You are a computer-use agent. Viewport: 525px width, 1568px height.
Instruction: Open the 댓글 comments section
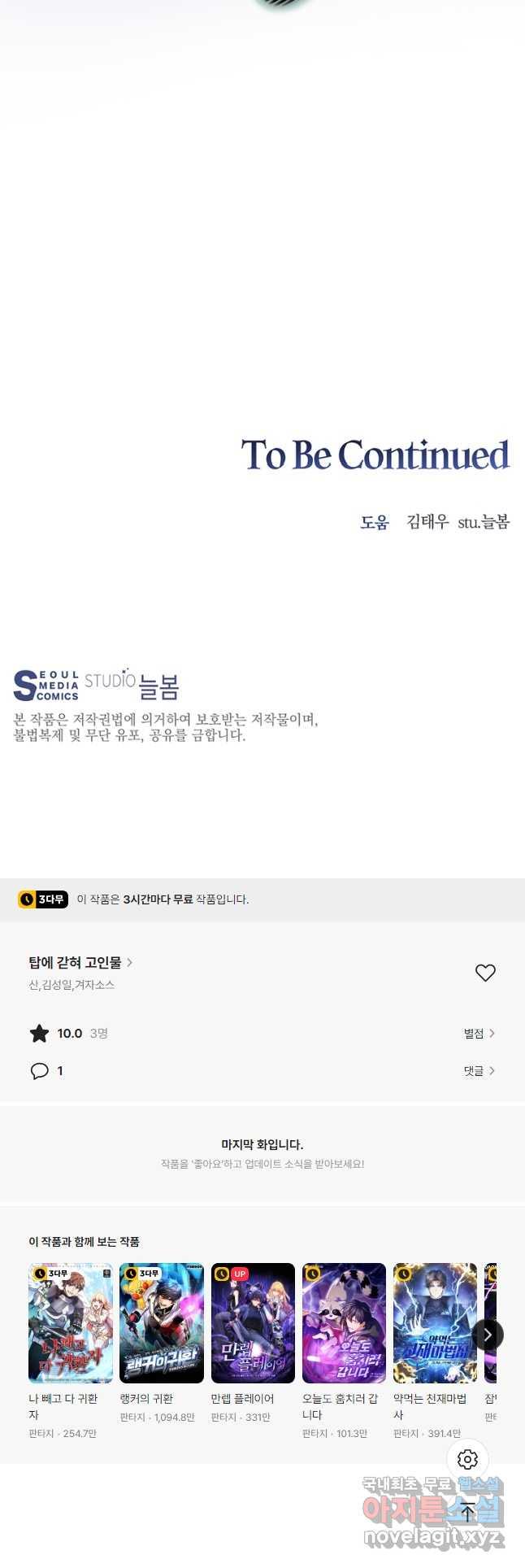[x=479, y=1070]
